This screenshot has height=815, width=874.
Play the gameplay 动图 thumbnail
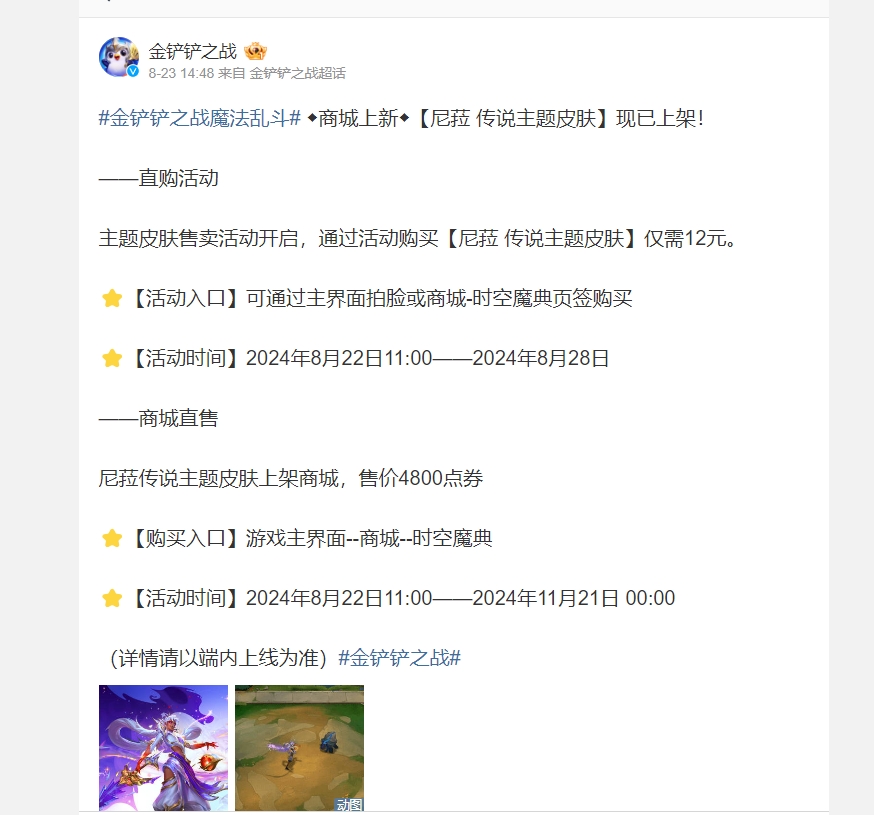pos(299,747)
